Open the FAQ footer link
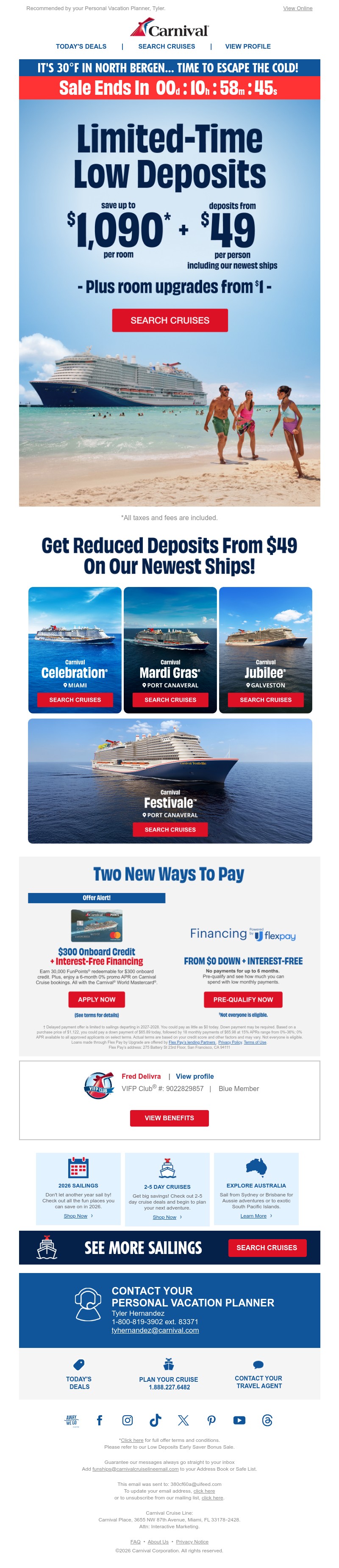The height and width of the screenshot is (1568, 339). click(x=135, y=1541)
